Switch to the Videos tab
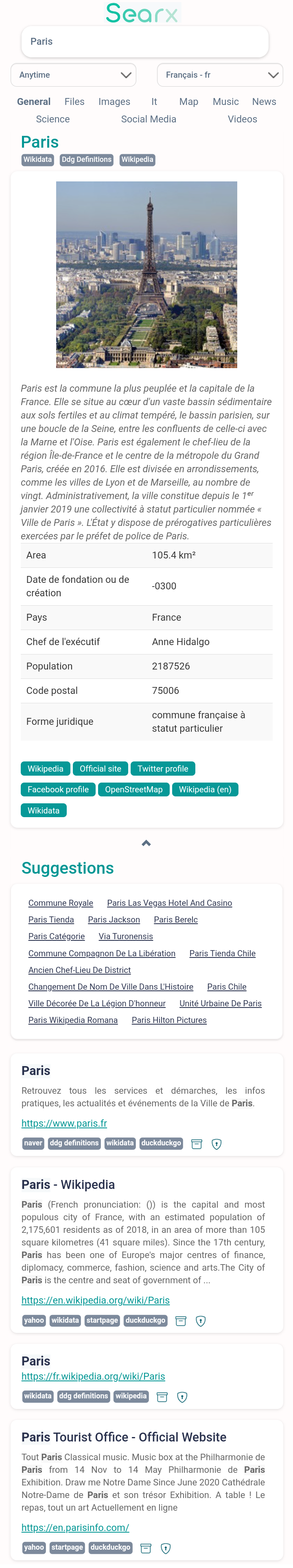Image resolution: width=293 pixels, height=1568 pixels. click(242, 119)
